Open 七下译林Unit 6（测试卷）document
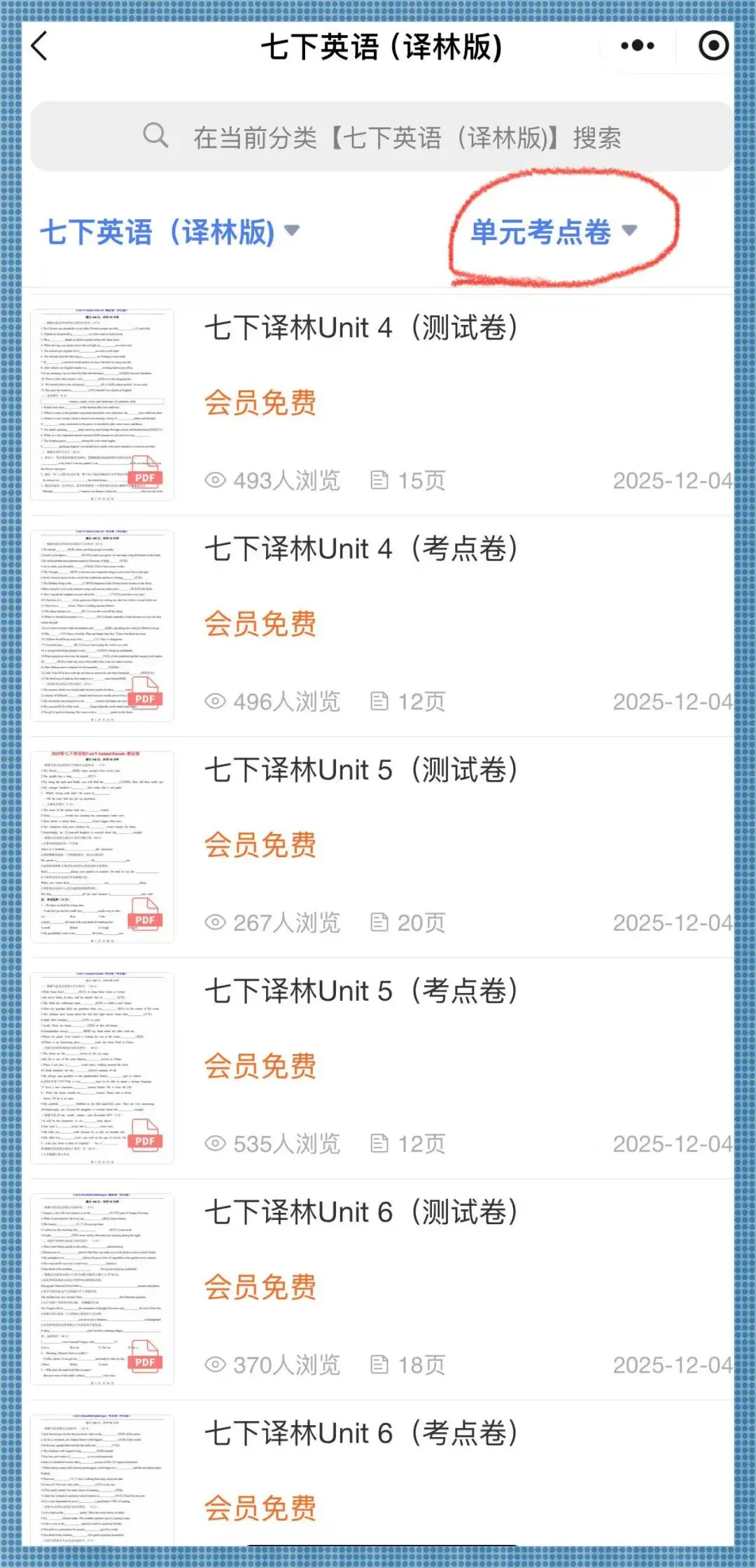The height and width of the screenshot is (1568, 756). pyautogui.click(x=381, y=1290)
